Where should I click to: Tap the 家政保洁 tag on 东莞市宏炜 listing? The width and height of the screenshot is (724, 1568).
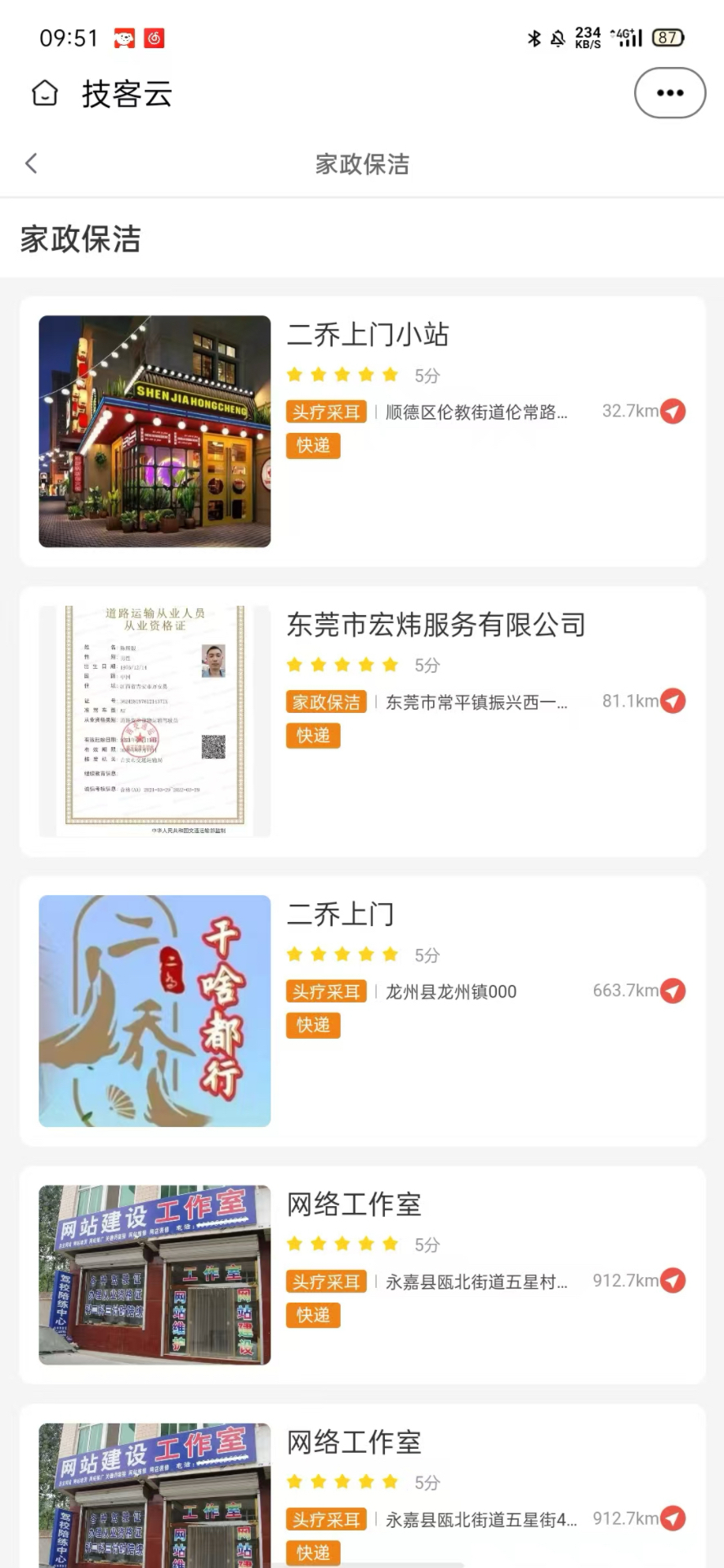pos(325,702)
